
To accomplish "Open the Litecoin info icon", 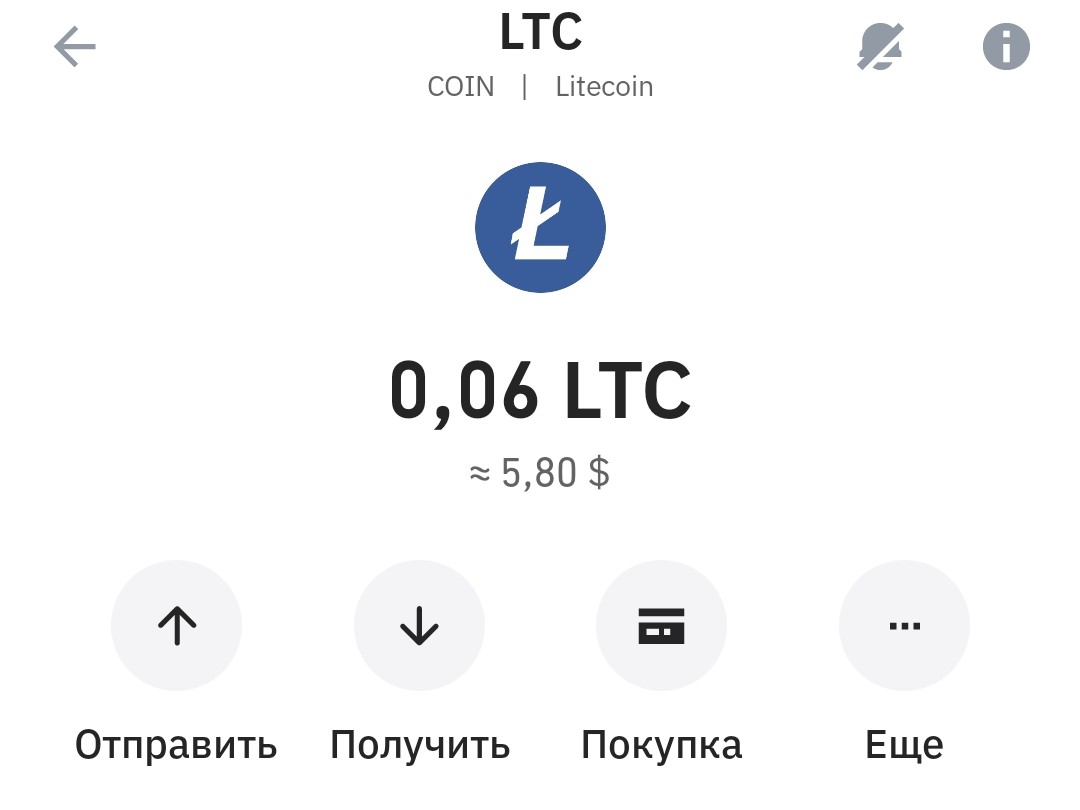I will 1006,47.
